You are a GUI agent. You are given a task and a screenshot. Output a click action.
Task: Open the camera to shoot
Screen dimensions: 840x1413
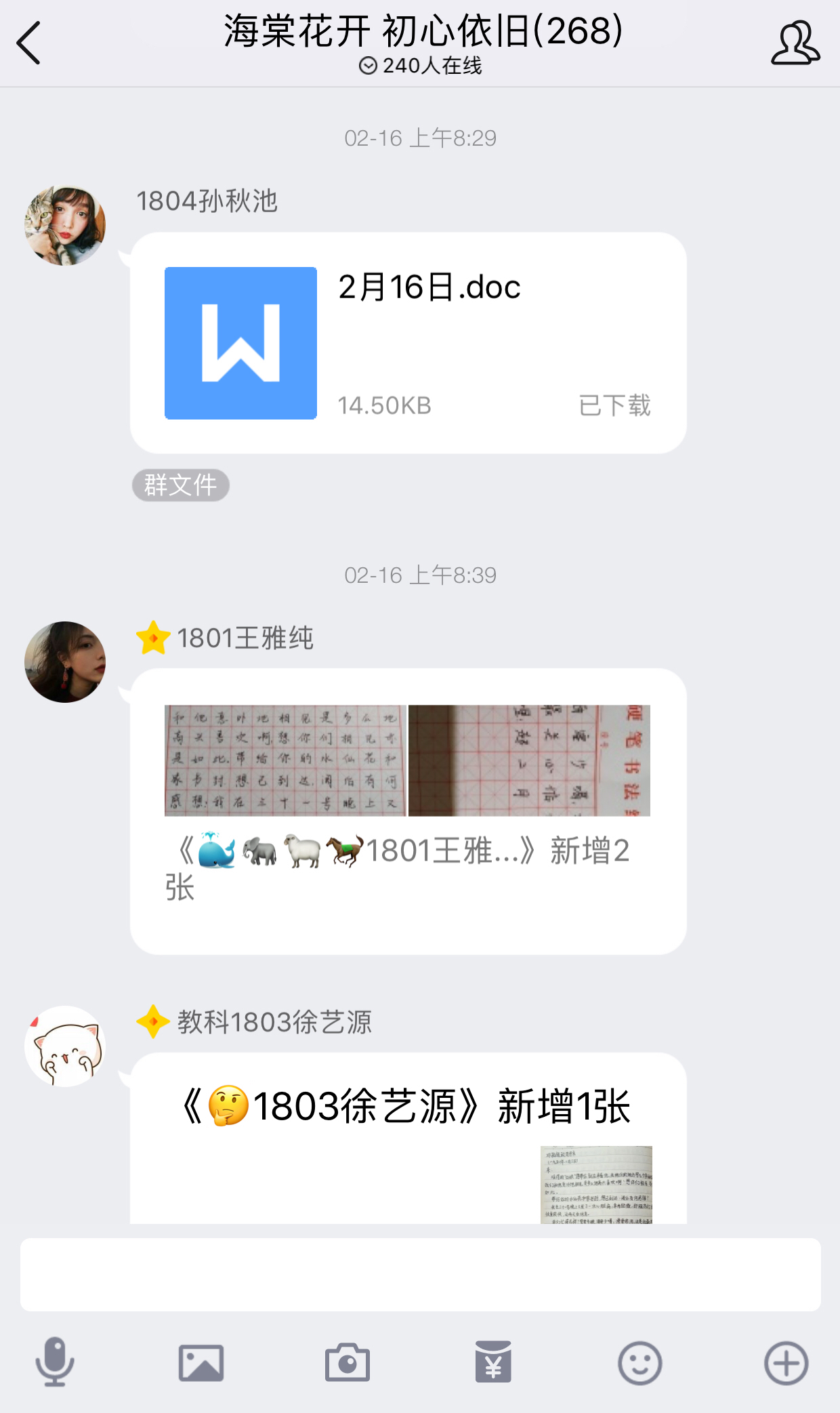[348, 1362]
